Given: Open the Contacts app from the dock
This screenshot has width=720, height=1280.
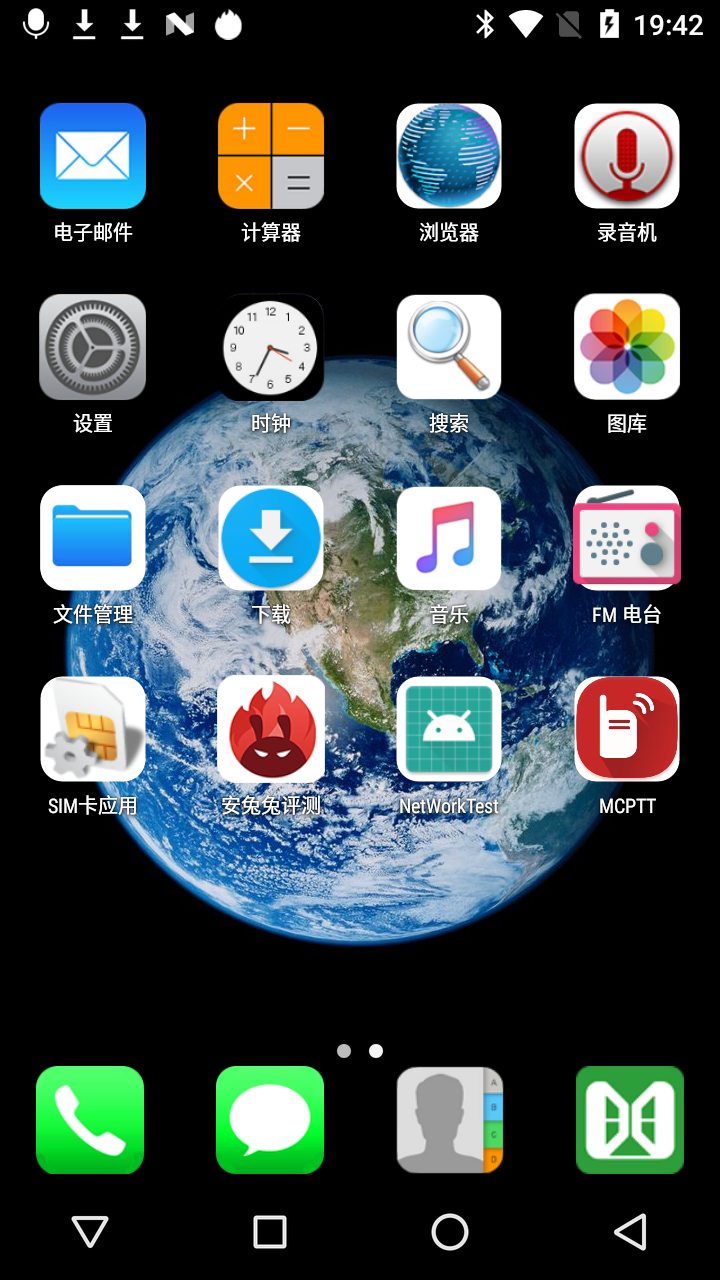Looking at the screenshot, I should [x=449, y=1119].
